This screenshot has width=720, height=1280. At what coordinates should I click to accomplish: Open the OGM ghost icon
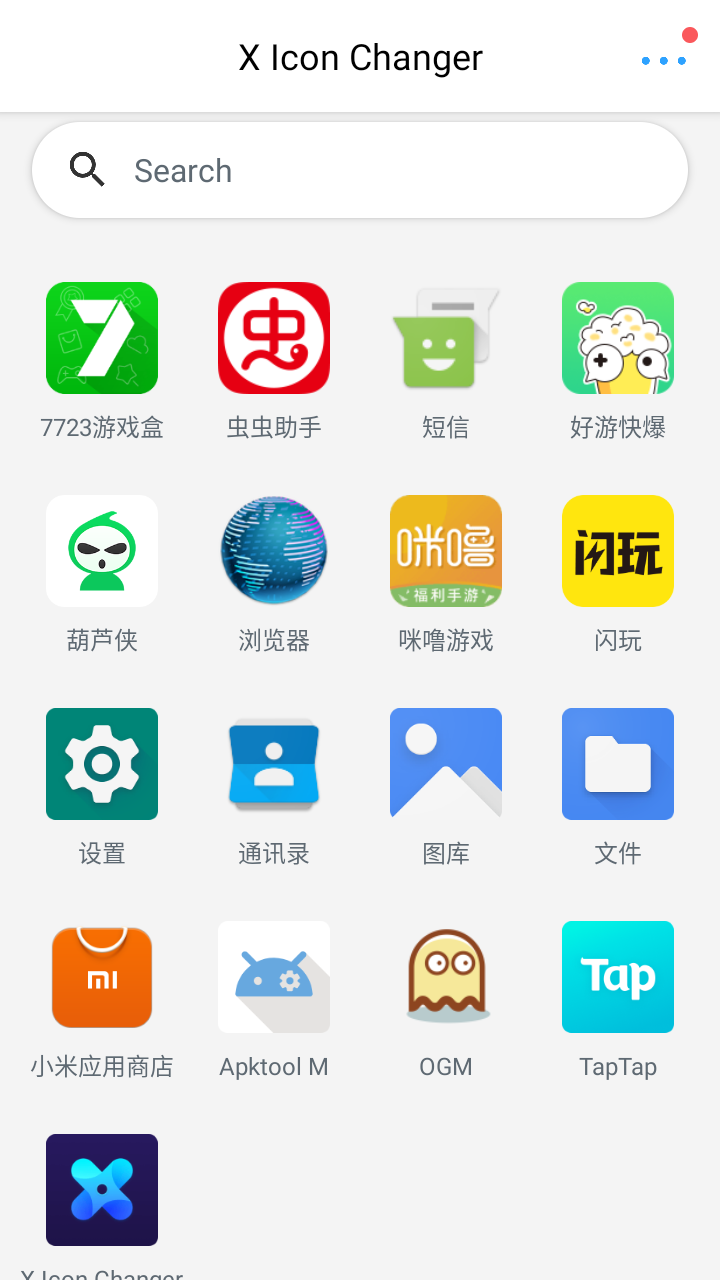click(445, 977)
